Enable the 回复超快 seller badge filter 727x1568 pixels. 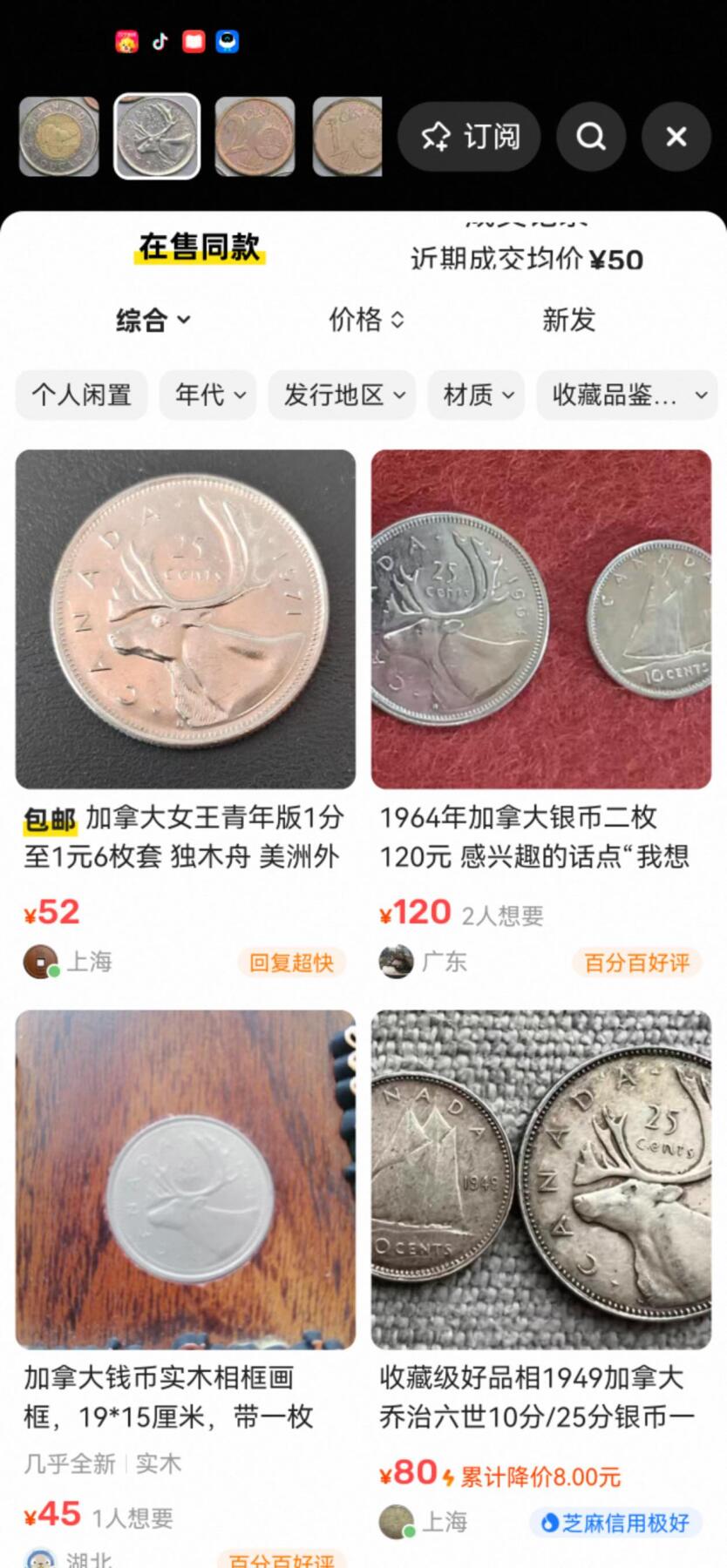[x=292, y=963]
